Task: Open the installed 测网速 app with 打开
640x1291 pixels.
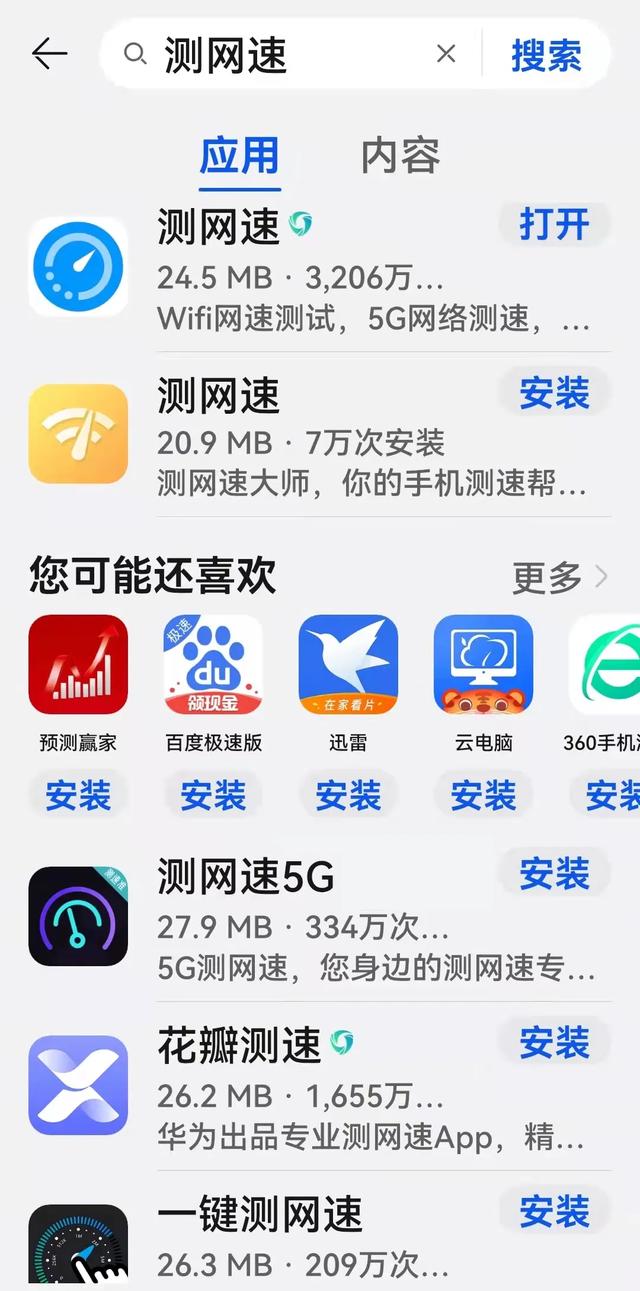Action: pyautogui.click(x=554, y=224)
